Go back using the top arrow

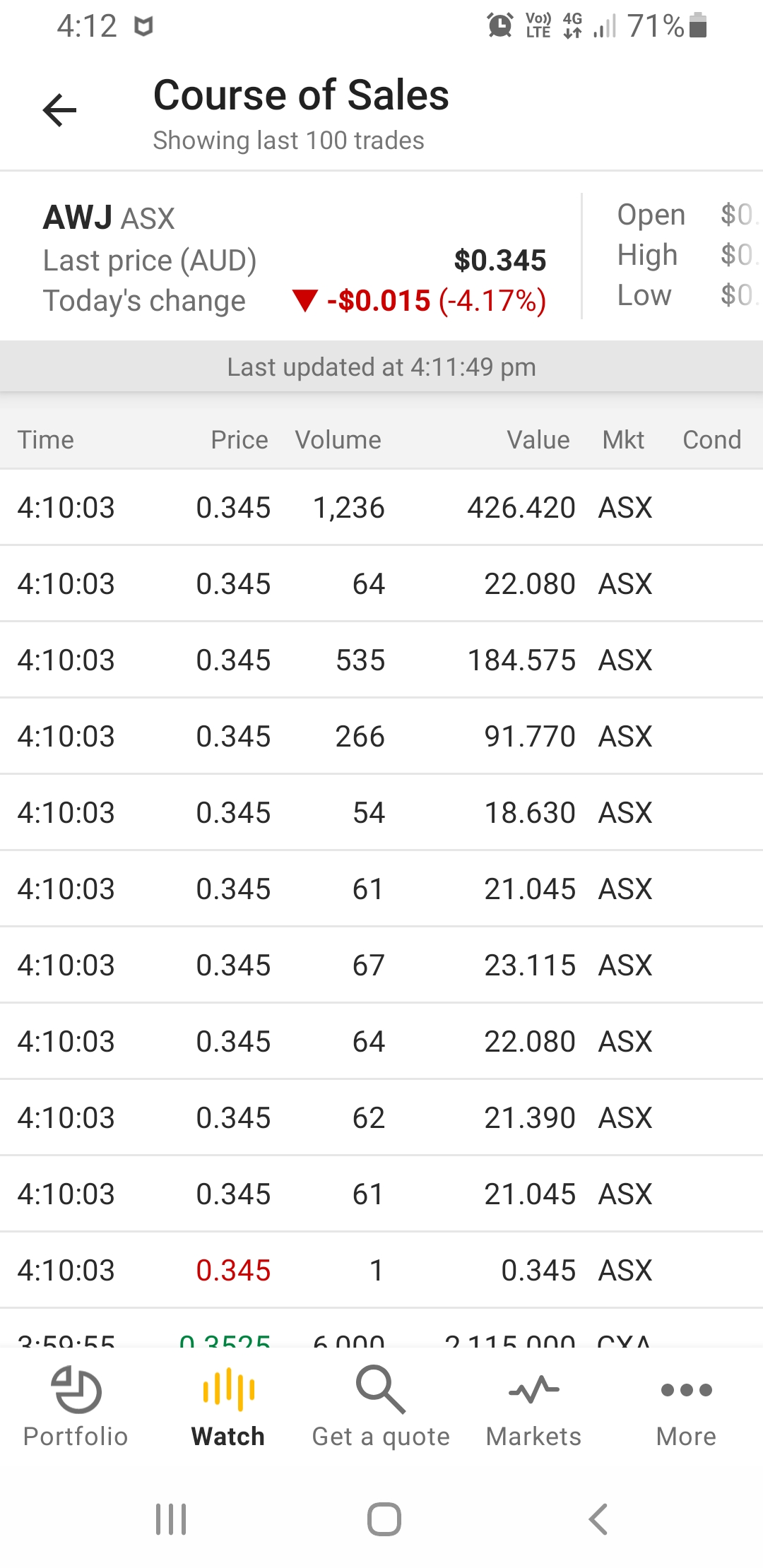pyautogui.click(x=59, y=110)
